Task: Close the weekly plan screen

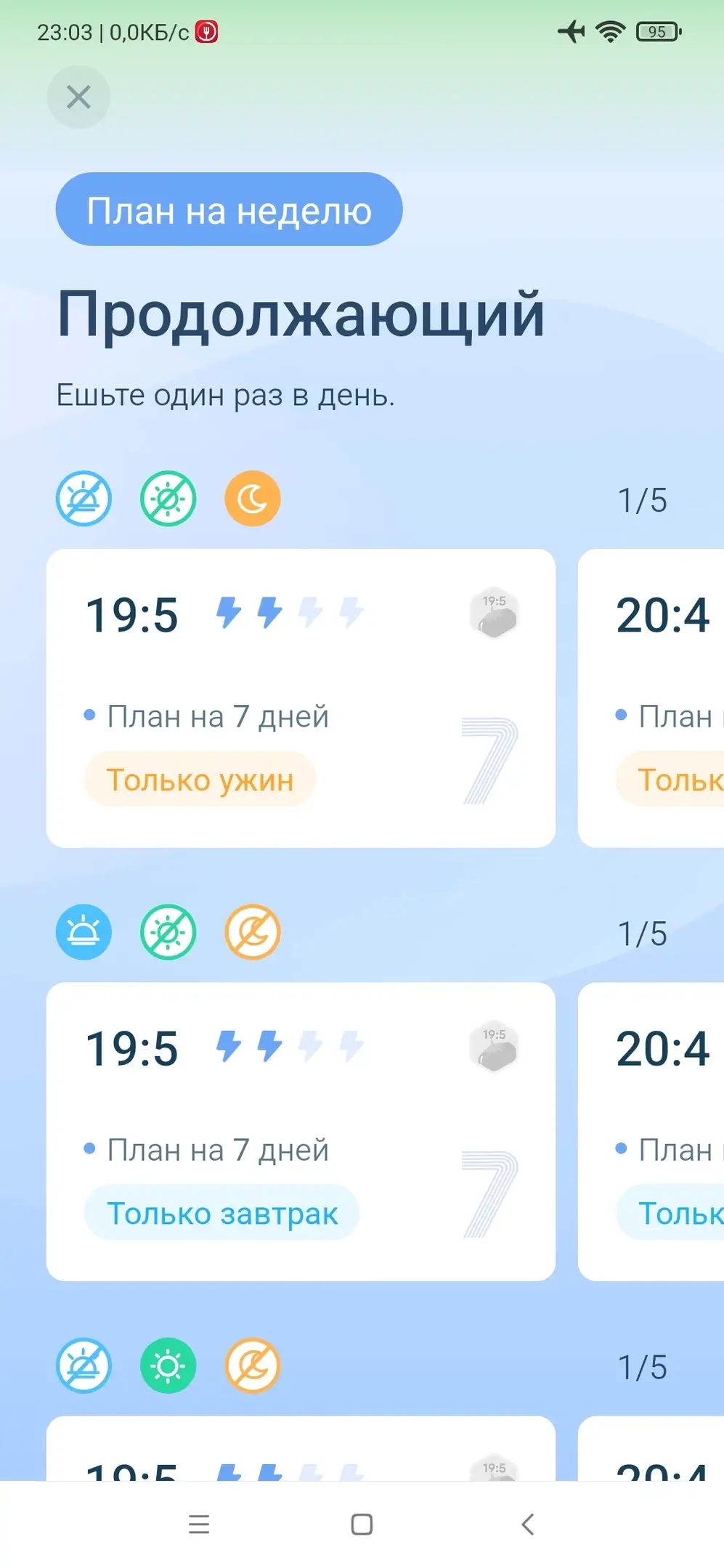Action: [78, 97]
